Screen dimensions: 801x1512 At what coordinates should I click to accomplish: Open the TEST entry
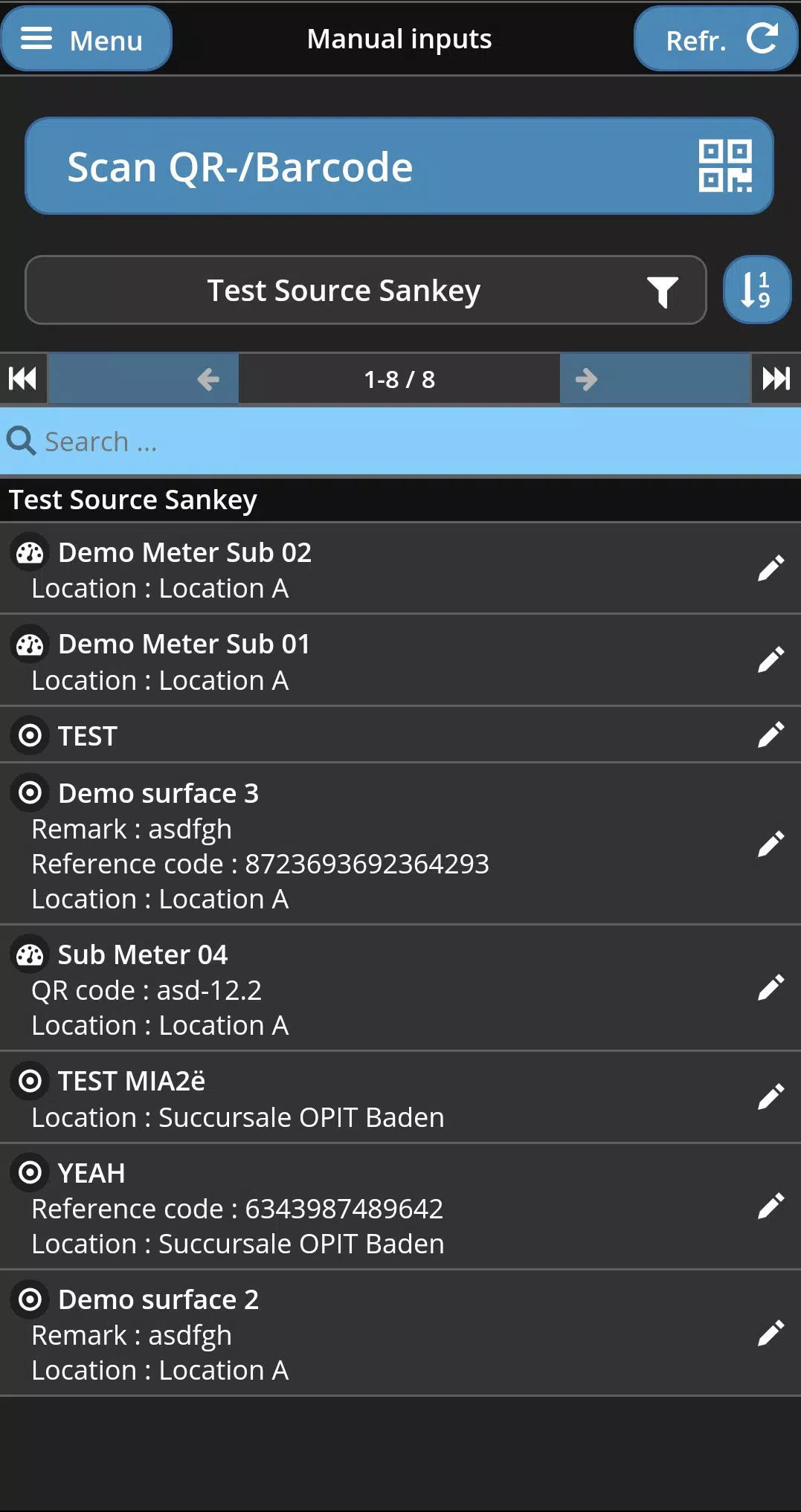[400, 735]
